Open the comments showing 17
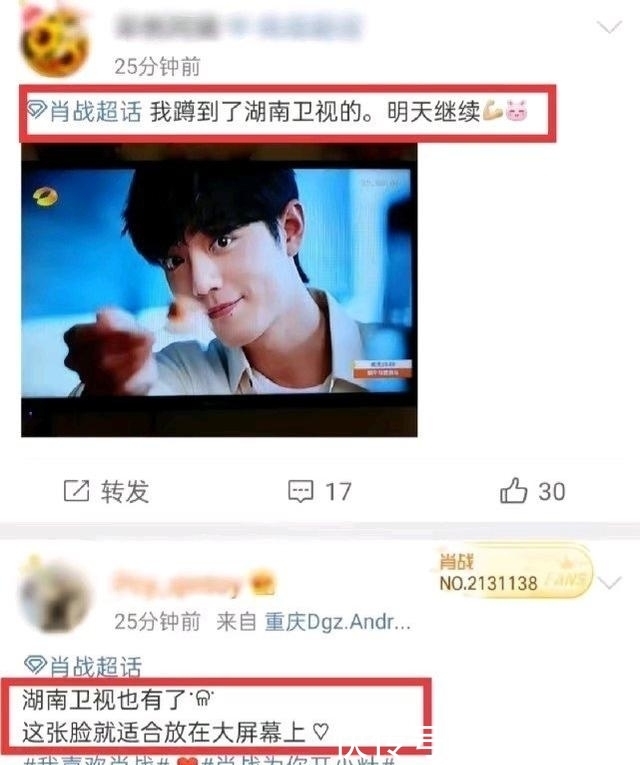 [320, 491]
